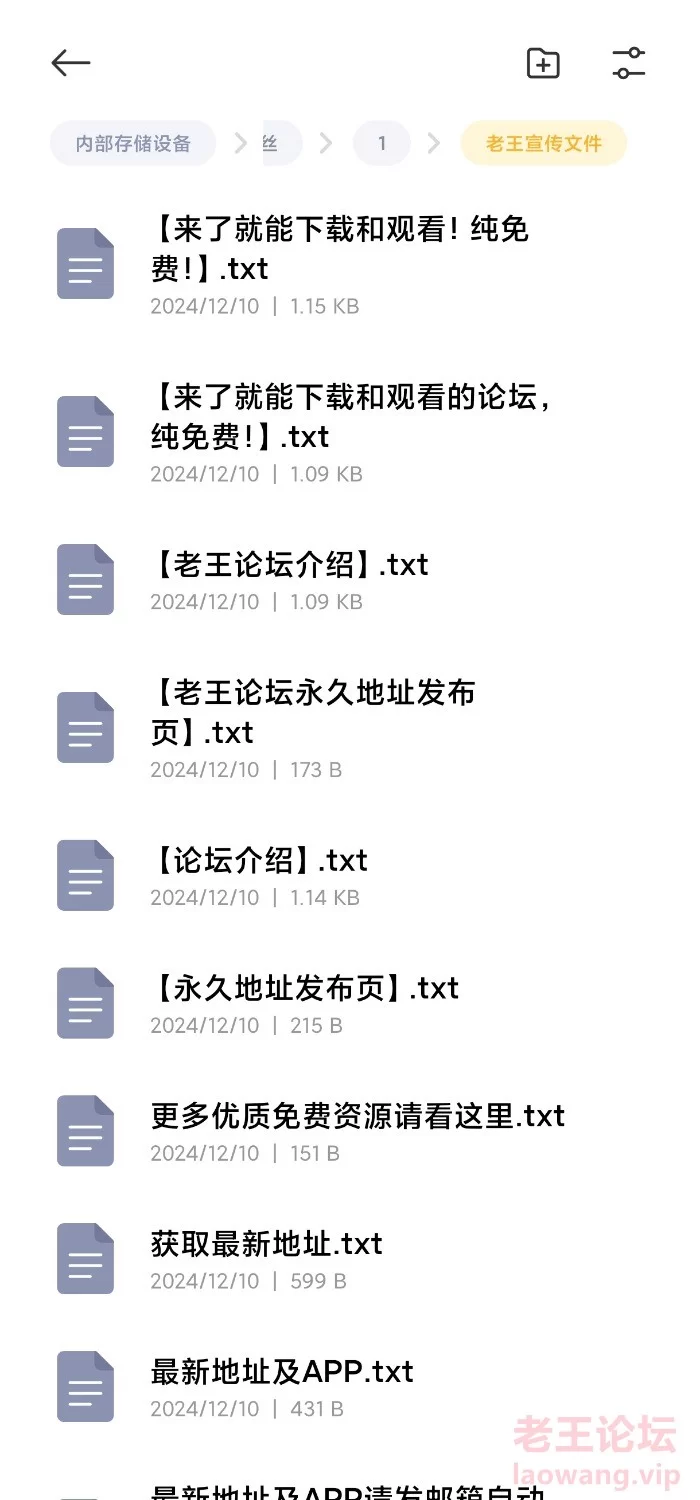Open the 【老王论坛介绍】.txt file
Screen dimensions: 700x1500
point(350,580)
